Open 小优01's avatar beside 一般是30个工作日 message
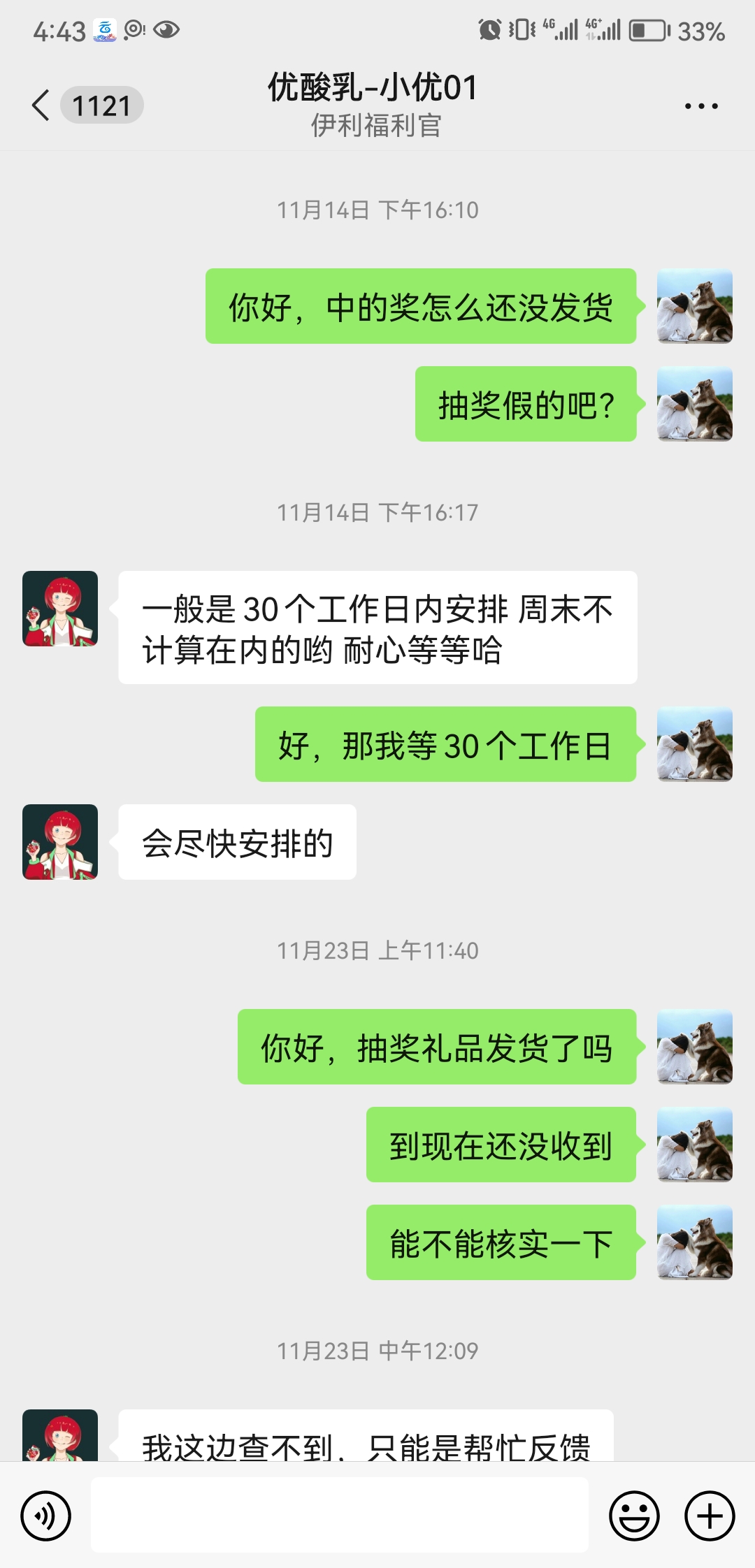 coord(60,609)
